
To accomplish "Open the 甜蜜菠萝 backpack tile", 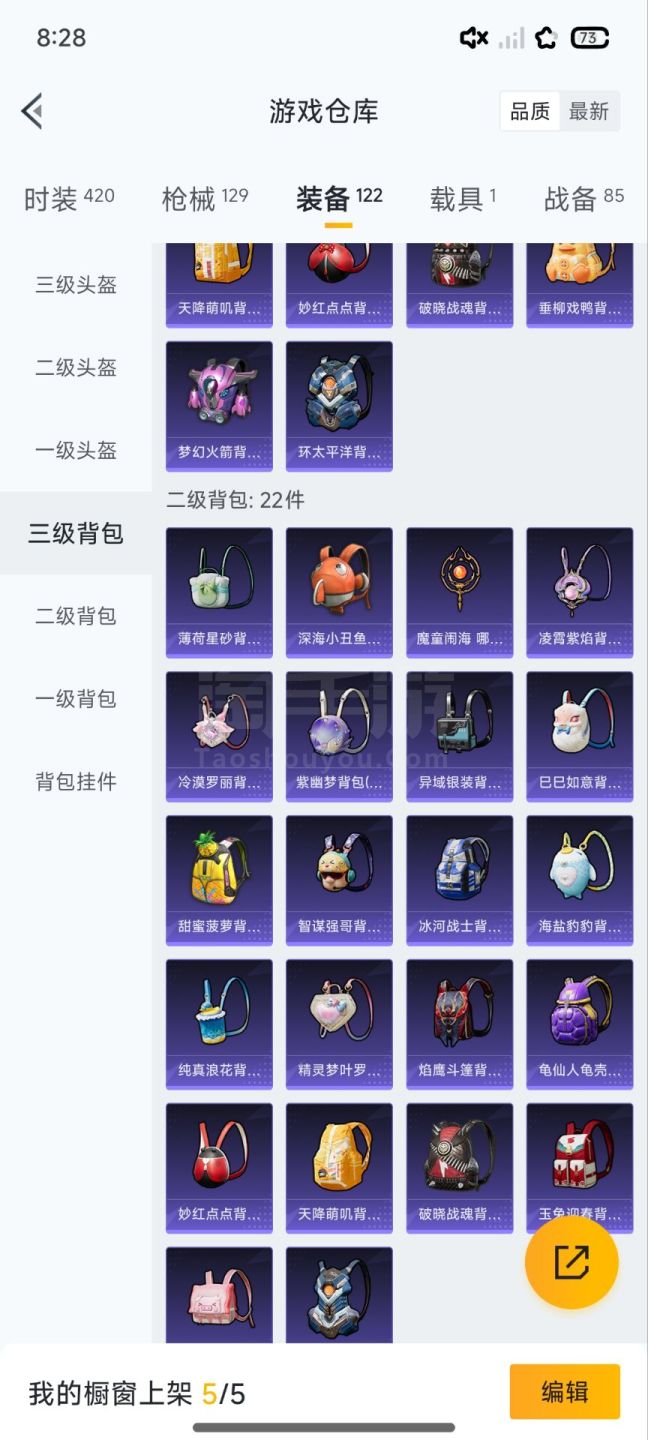I will pyautogui.click(x=219, y=880).
